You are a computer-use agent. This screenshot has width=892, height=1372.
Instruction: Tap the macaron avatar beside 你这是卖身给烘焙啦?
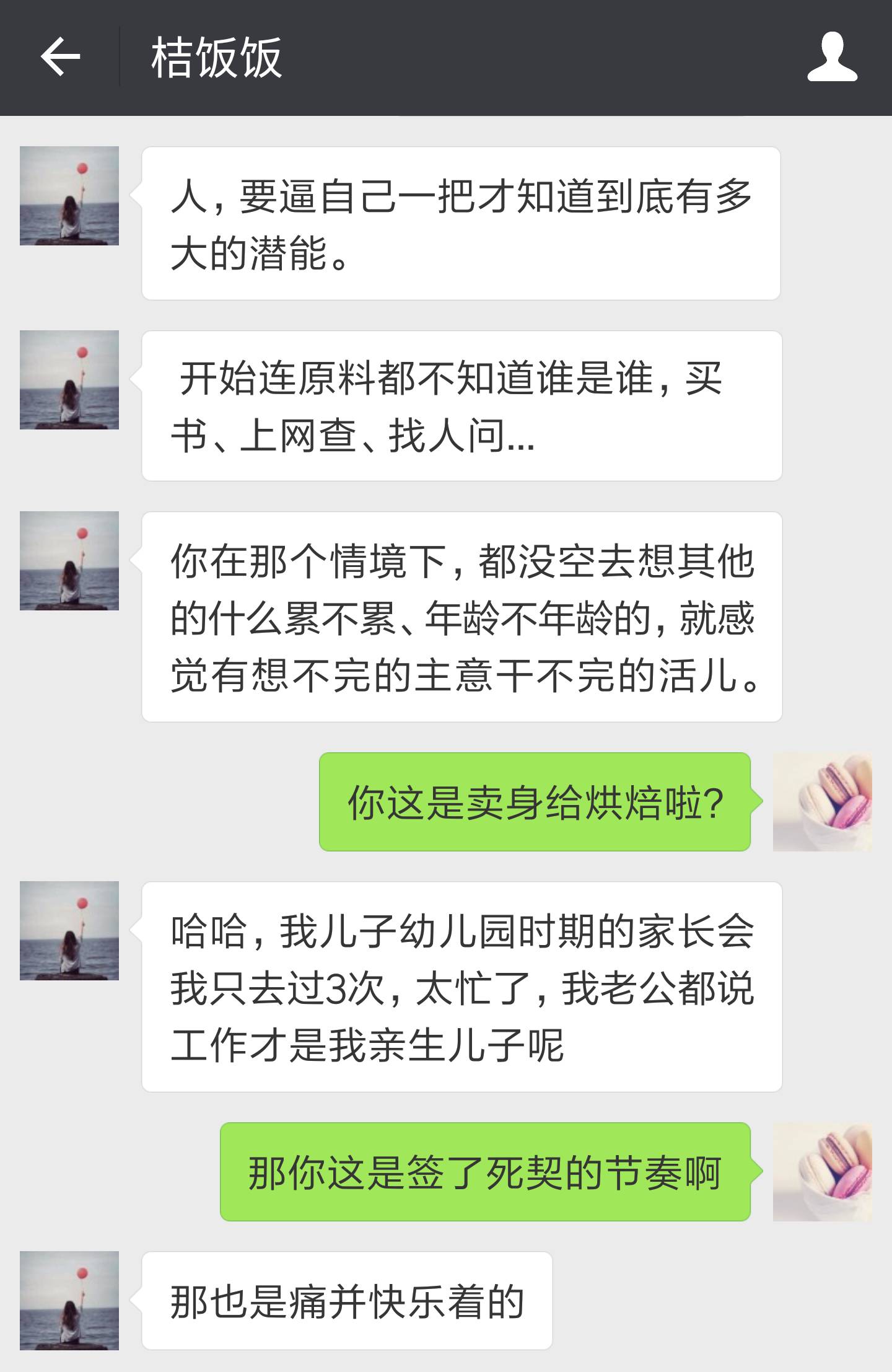[x=822, y=802]
